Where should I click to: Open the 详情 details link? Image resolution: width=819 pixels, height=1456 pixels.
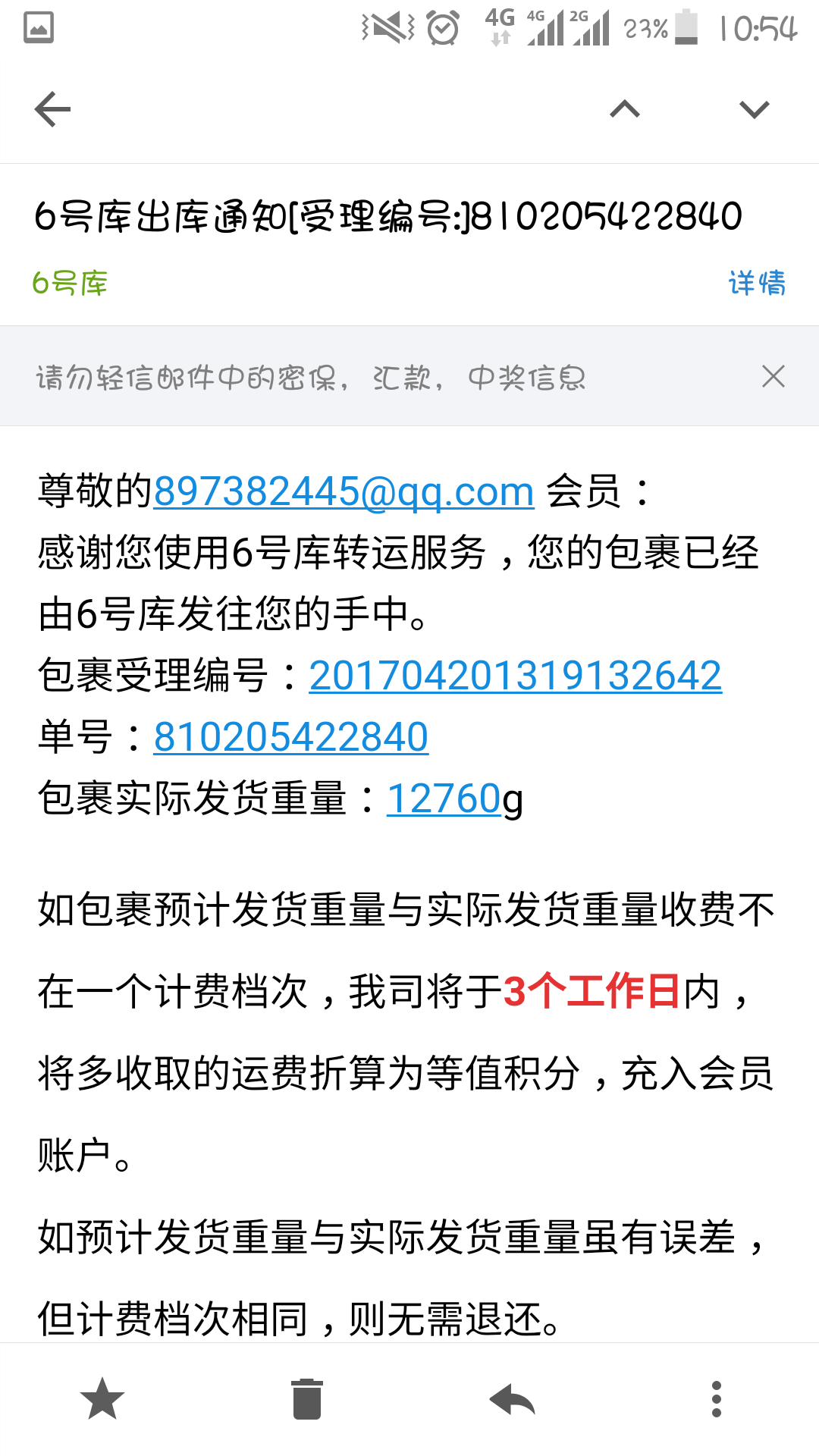click(x=757, y=283)
